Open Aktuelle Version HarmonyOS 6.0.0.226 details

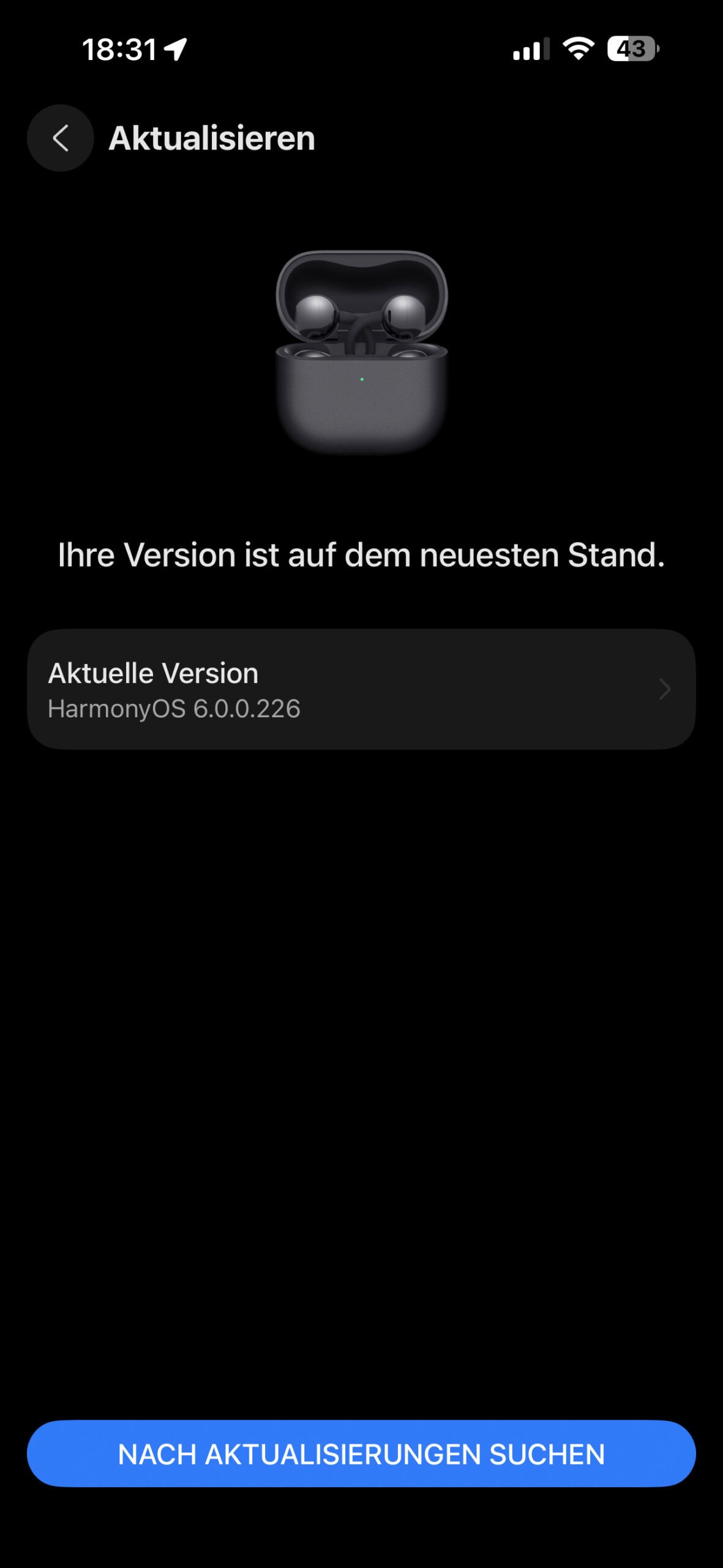tap(361, 690)
